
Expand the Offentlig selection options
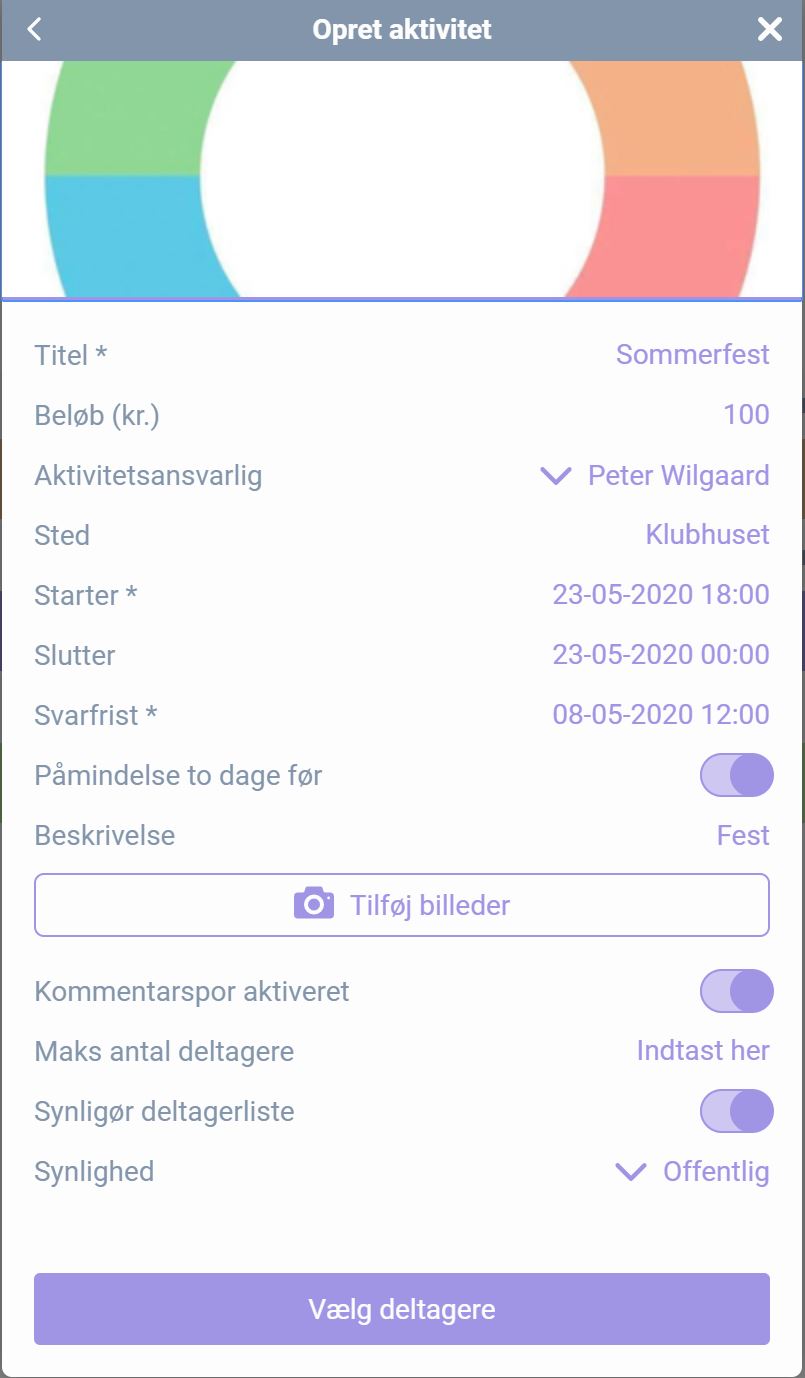coord(716,1171)
